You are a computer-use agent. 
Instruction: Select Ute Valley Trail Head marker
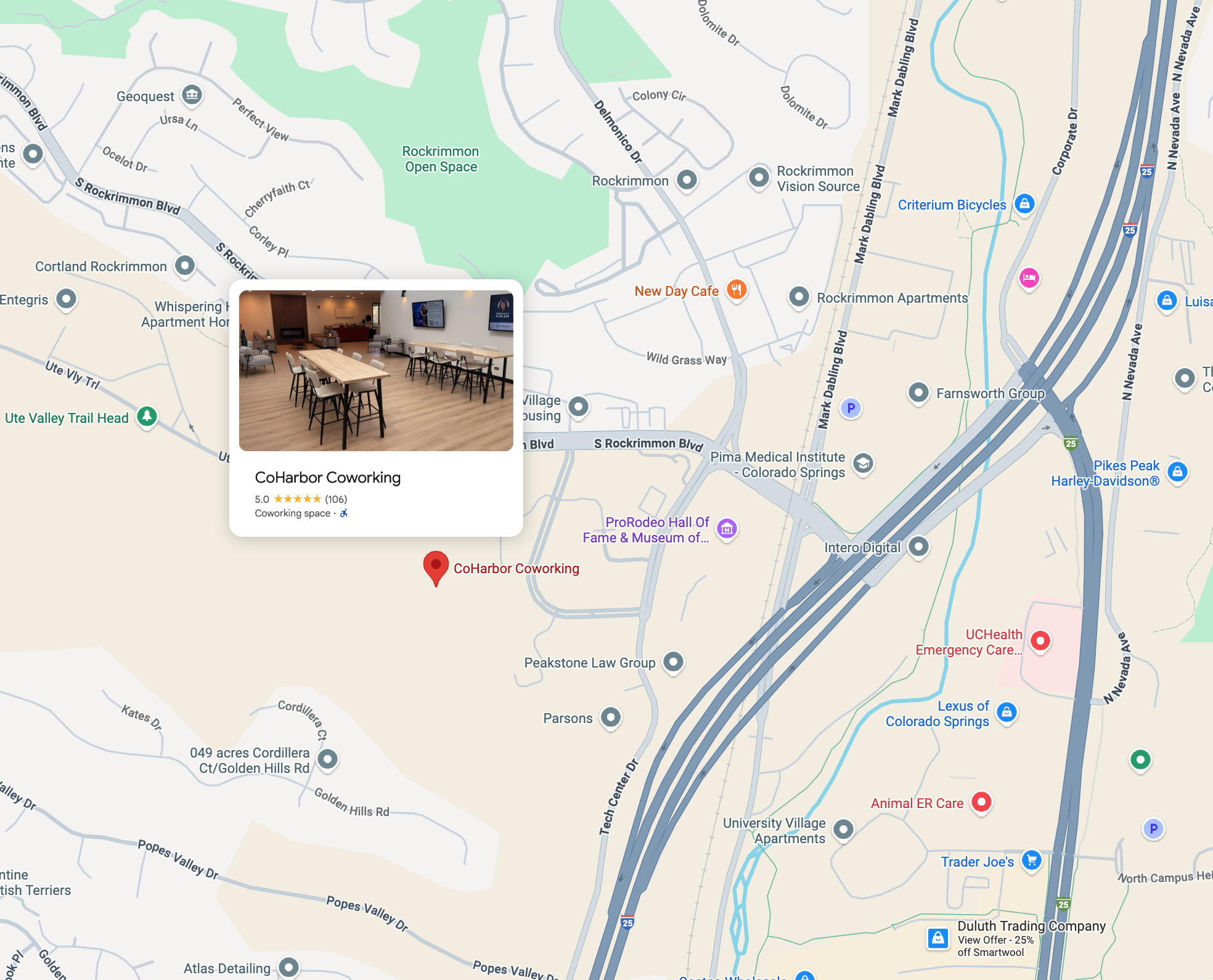pos(147,416)
